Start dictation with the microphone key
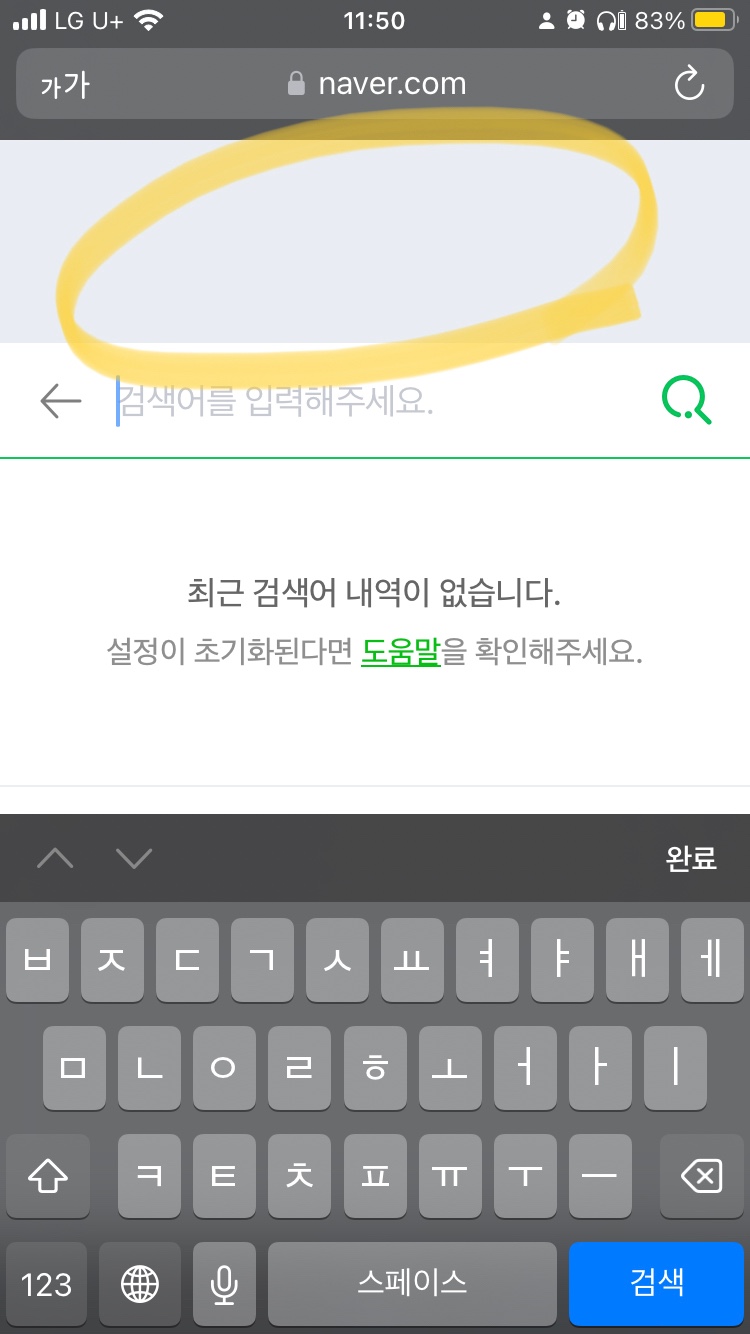This screenshot has height=1334, width=750. pos(224,1283)
